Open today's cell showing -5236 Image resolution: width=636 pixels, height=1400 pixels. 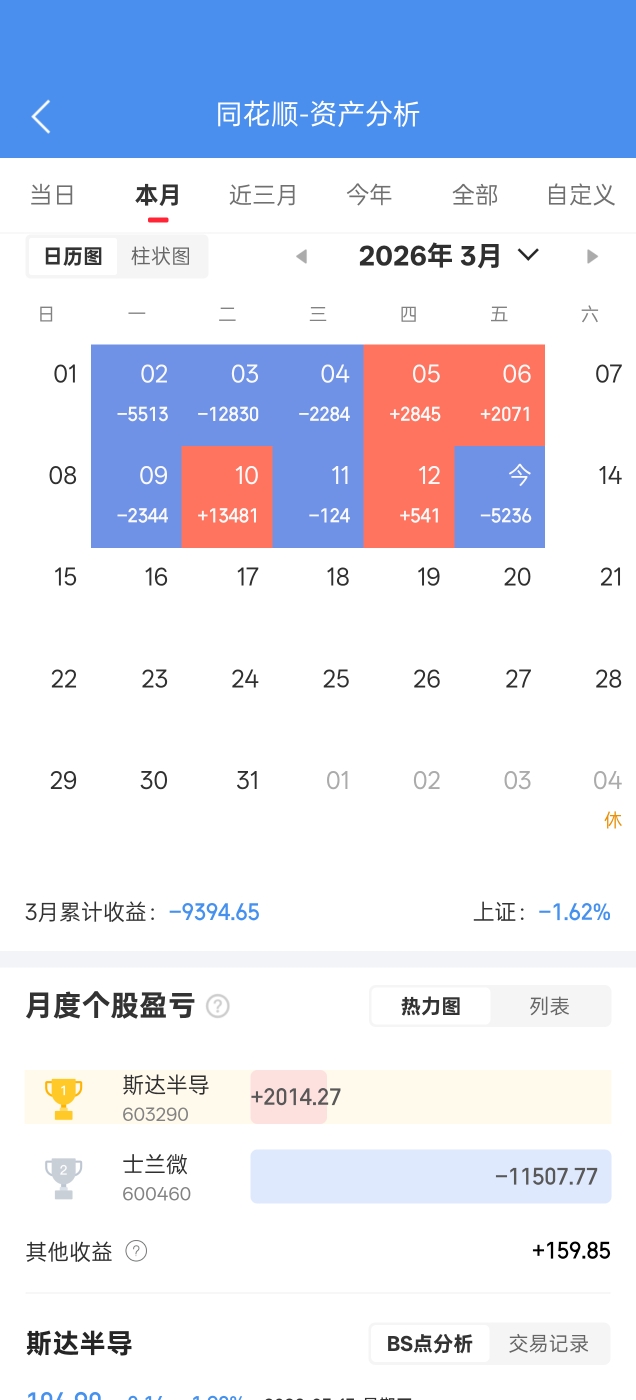point(500,496)
